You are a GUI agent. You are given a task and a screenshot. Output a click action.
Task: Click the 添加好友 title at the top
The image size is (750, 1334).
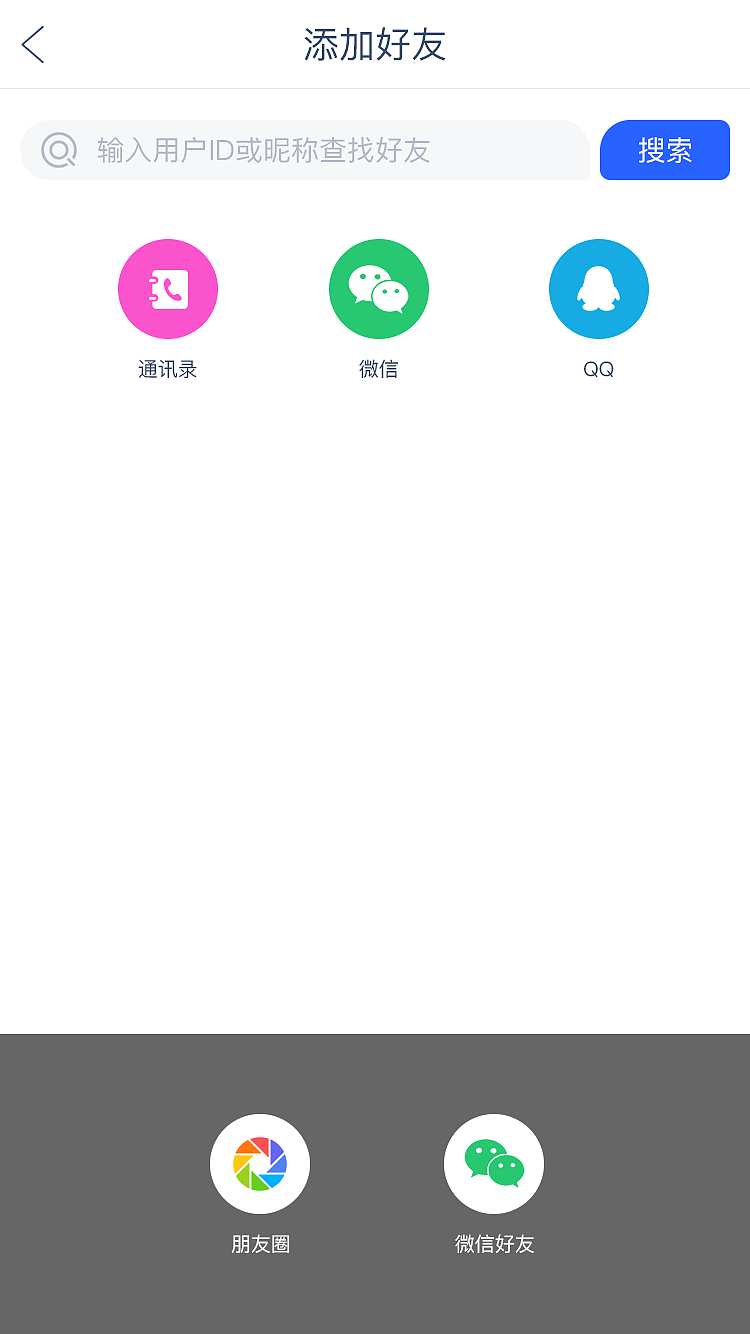375,45
